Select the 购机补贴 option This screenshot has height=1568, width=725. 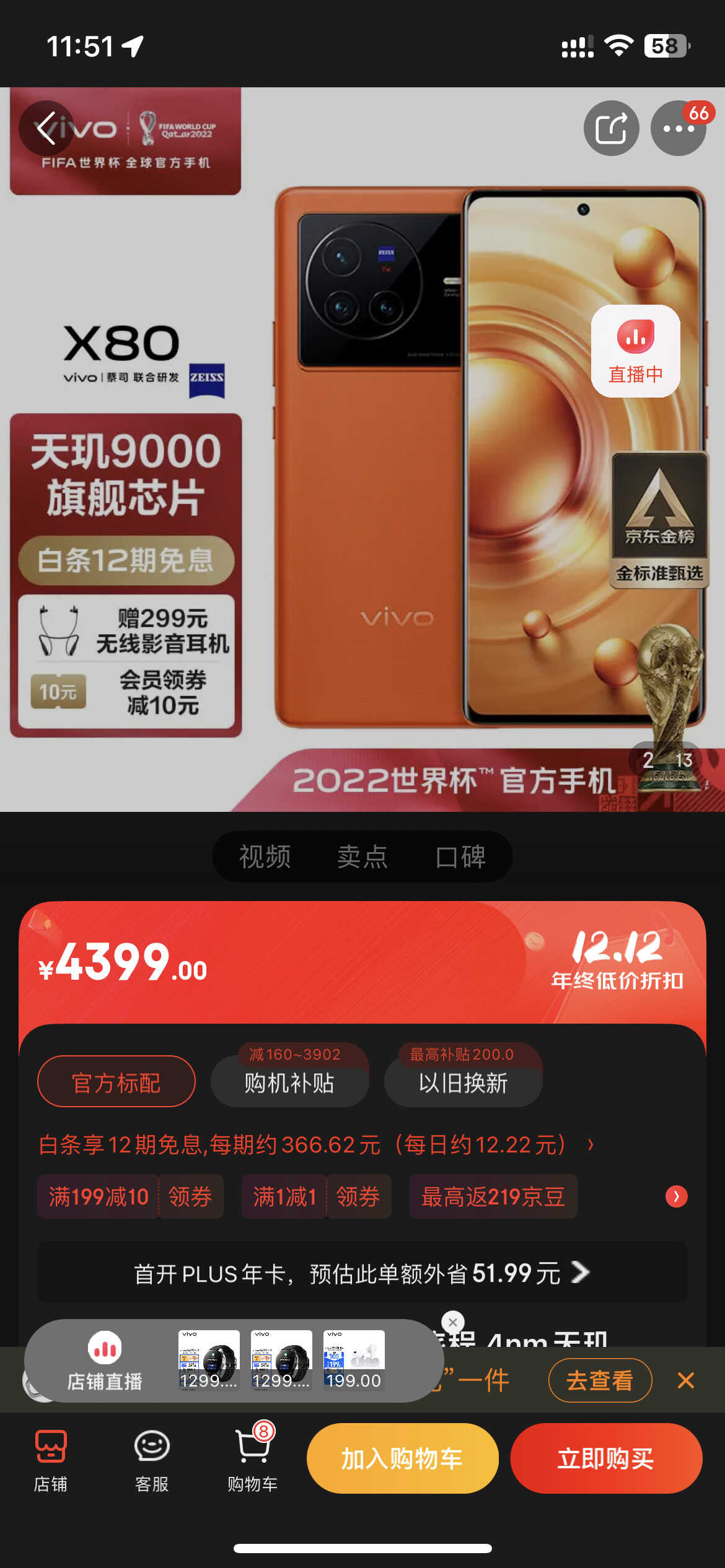tap(289, 1082)
